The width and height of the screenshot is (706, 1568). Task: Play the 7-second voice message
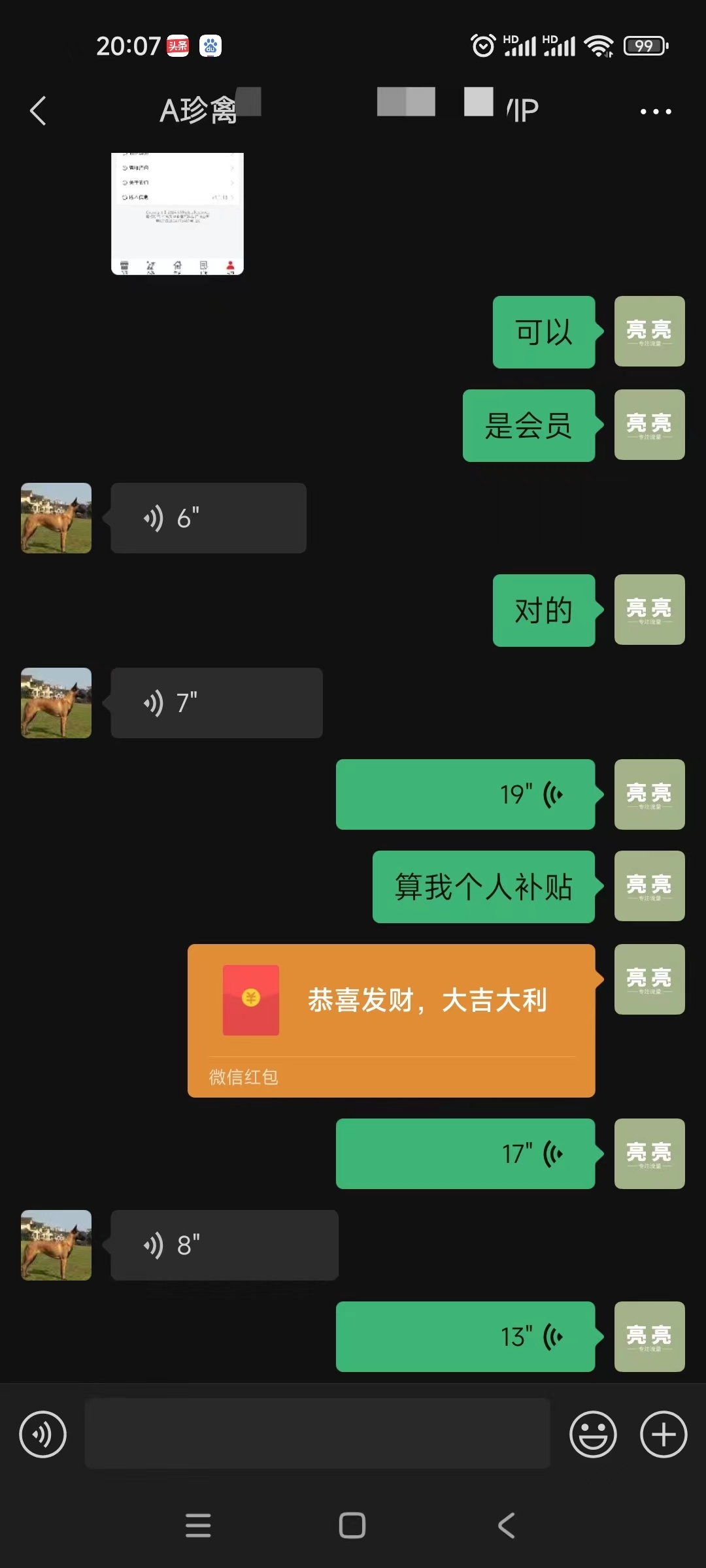[216, 703]
